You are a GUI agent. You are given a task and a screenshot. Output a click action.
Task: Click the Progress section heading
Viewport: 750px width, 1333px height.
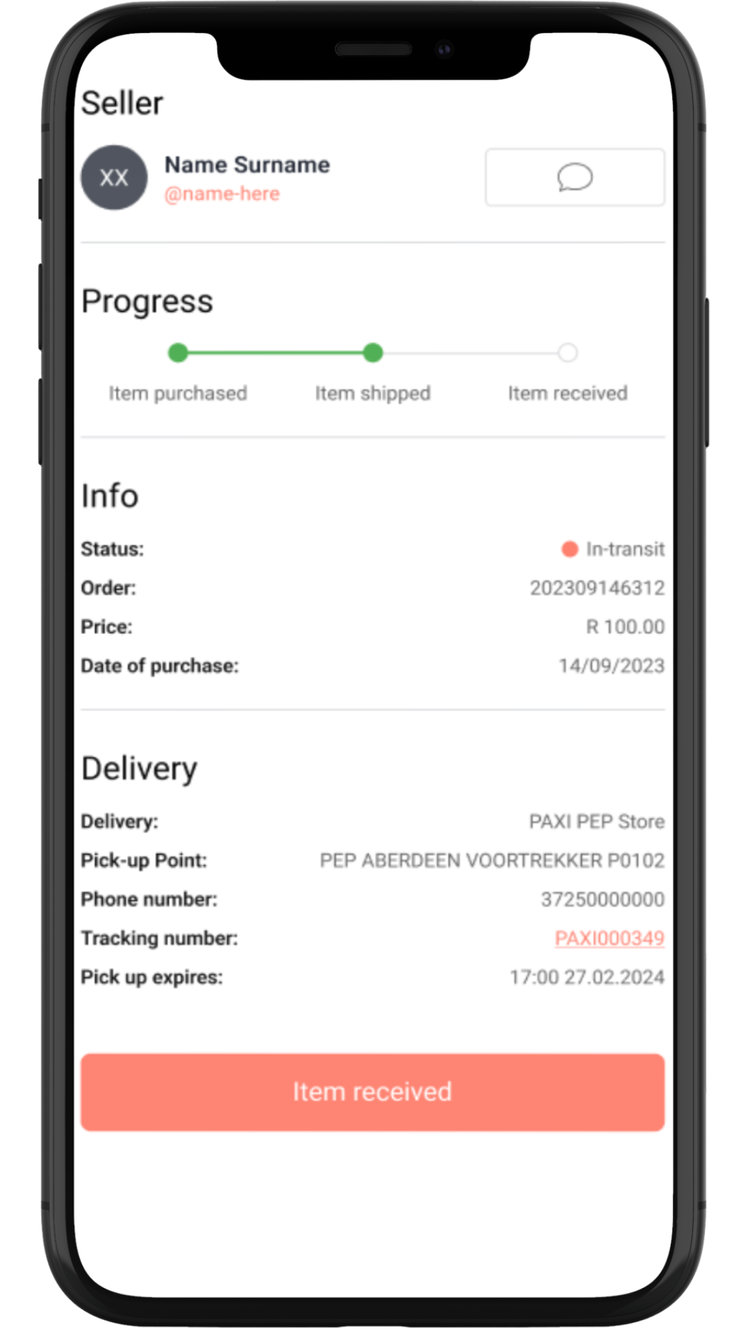(147, 301)
